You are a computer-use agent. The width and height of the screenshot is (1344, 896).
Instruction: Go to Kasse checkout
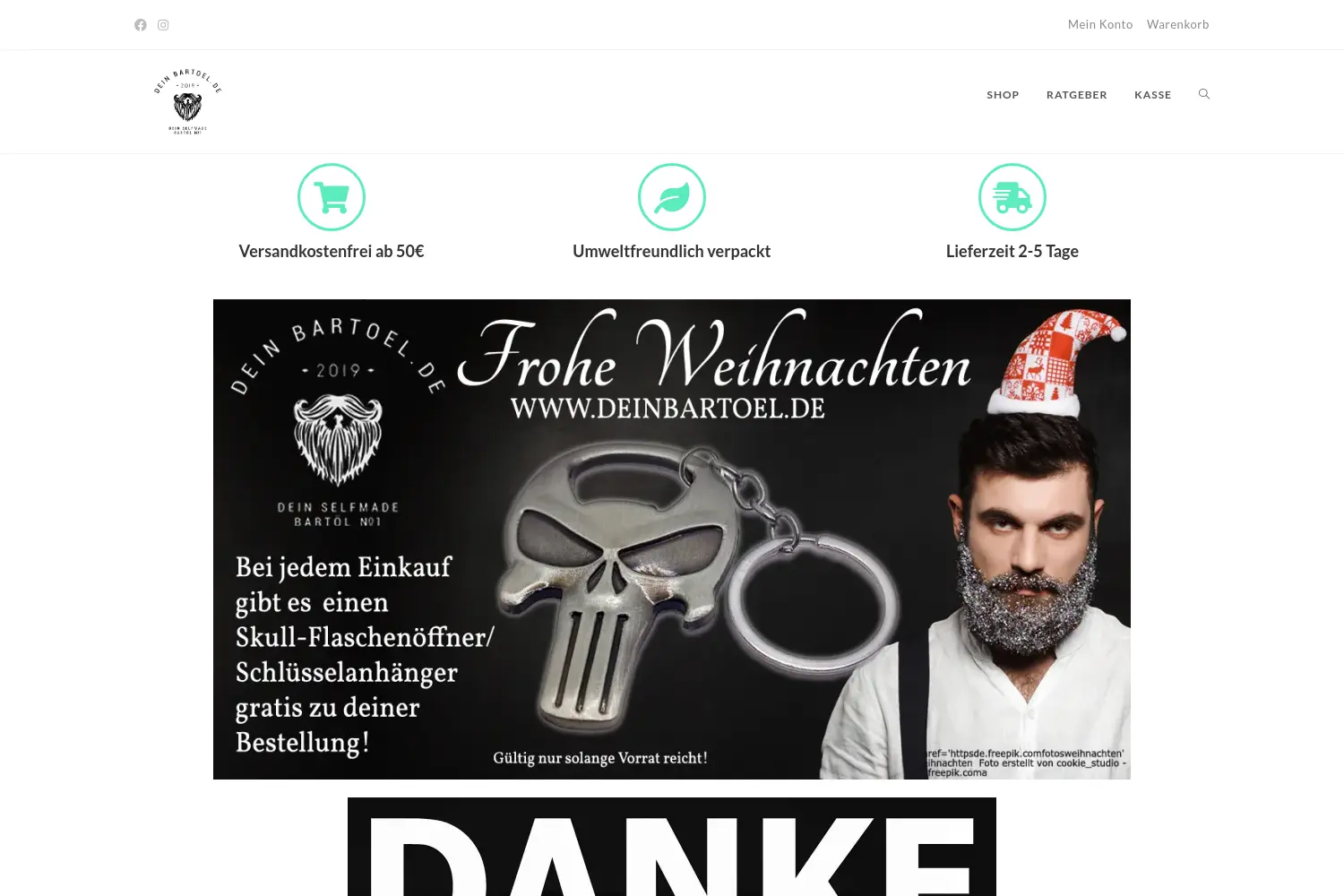coord(1152,95)
